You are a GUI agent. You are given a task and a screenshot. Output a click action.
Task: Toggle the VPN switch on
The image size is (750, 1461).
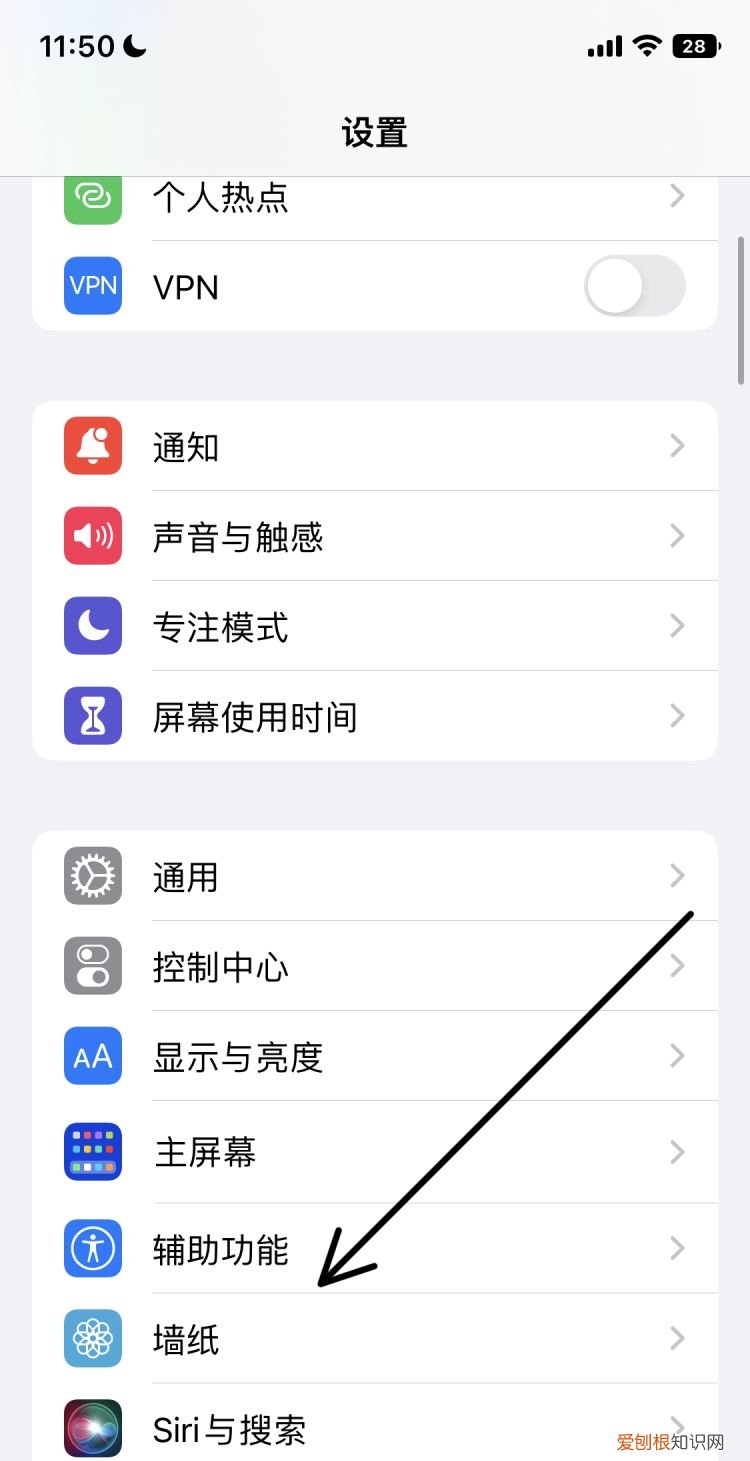pos(634,286)
